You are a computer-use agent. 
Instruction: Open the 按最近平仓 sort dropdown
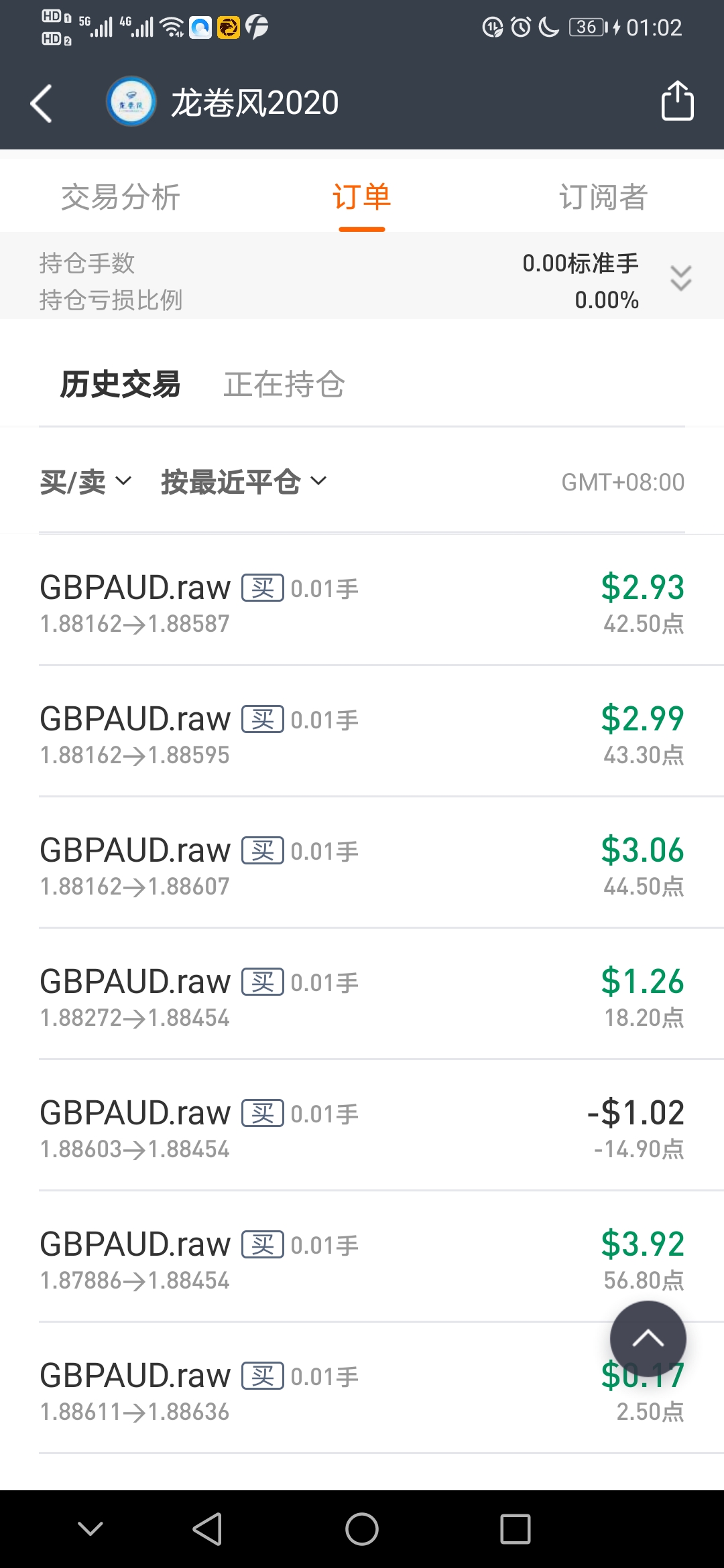[244, 482]
